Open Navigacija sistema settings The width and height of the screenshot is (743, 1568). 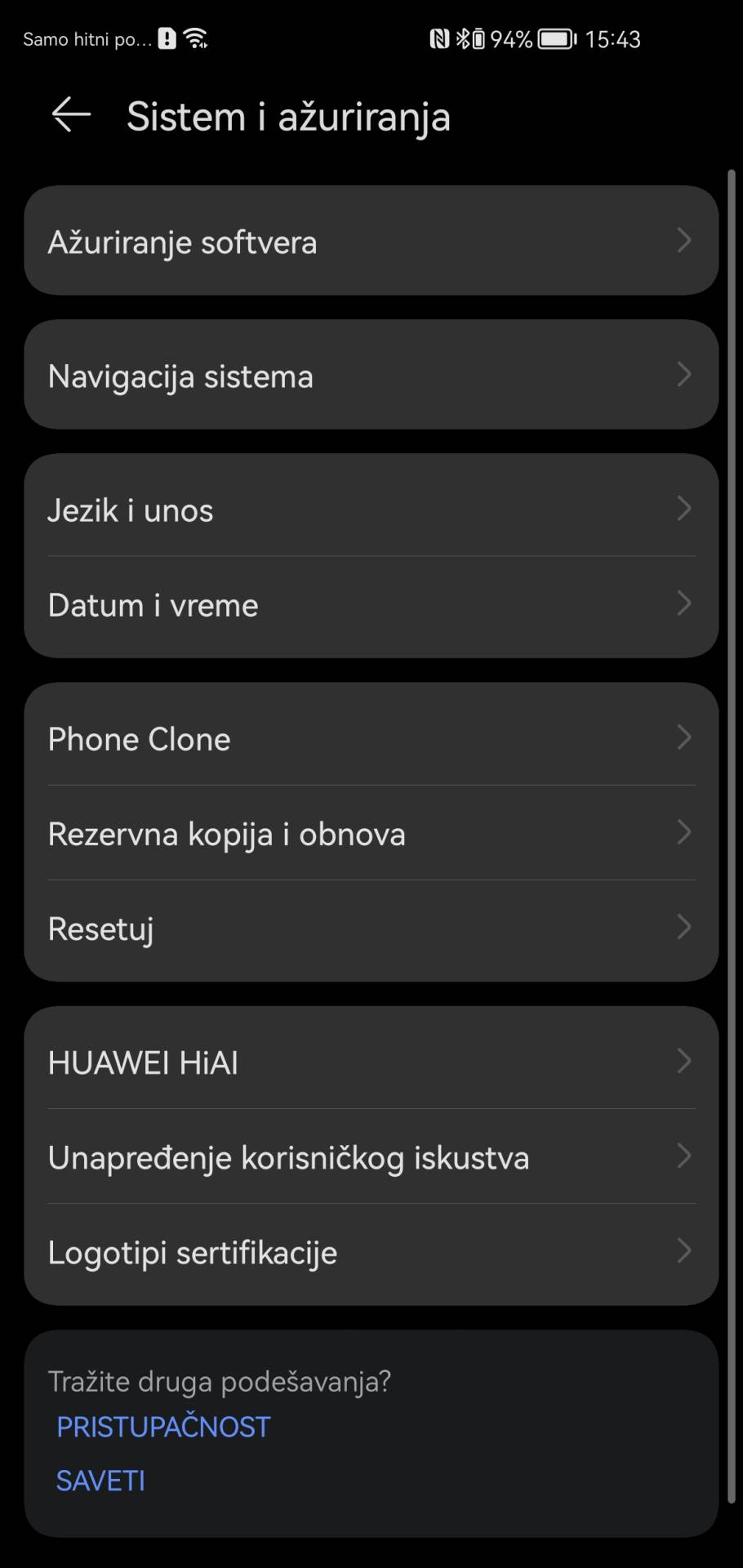tap(371, 376)
